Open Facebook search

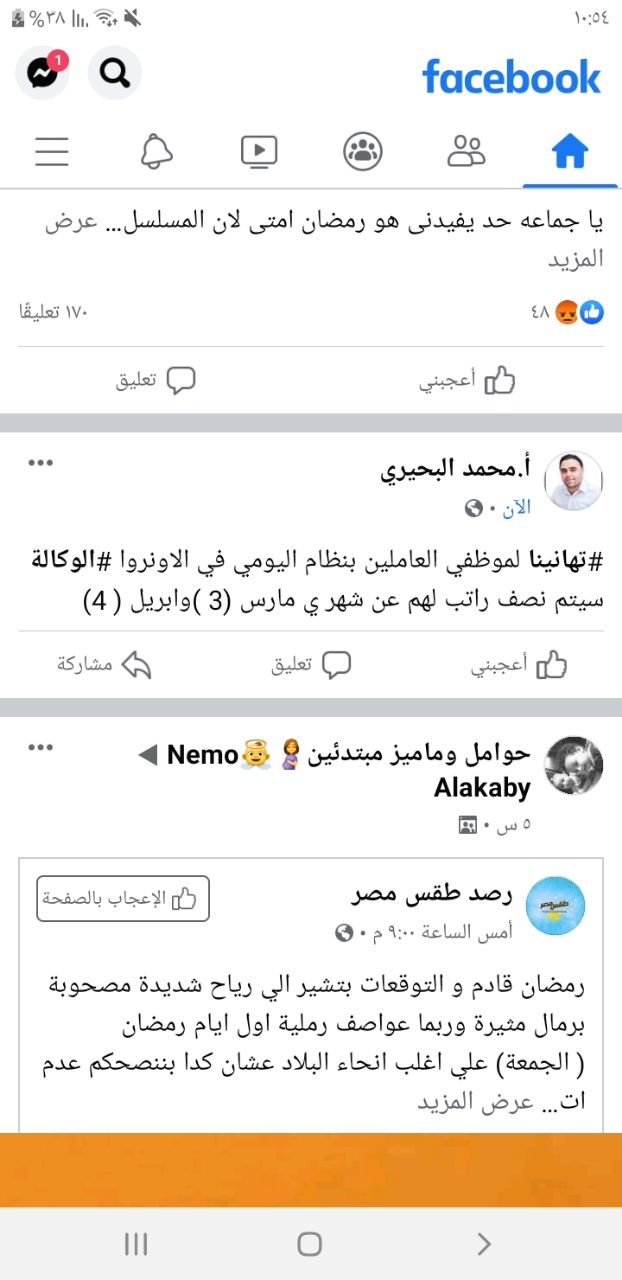click(115, 73)
